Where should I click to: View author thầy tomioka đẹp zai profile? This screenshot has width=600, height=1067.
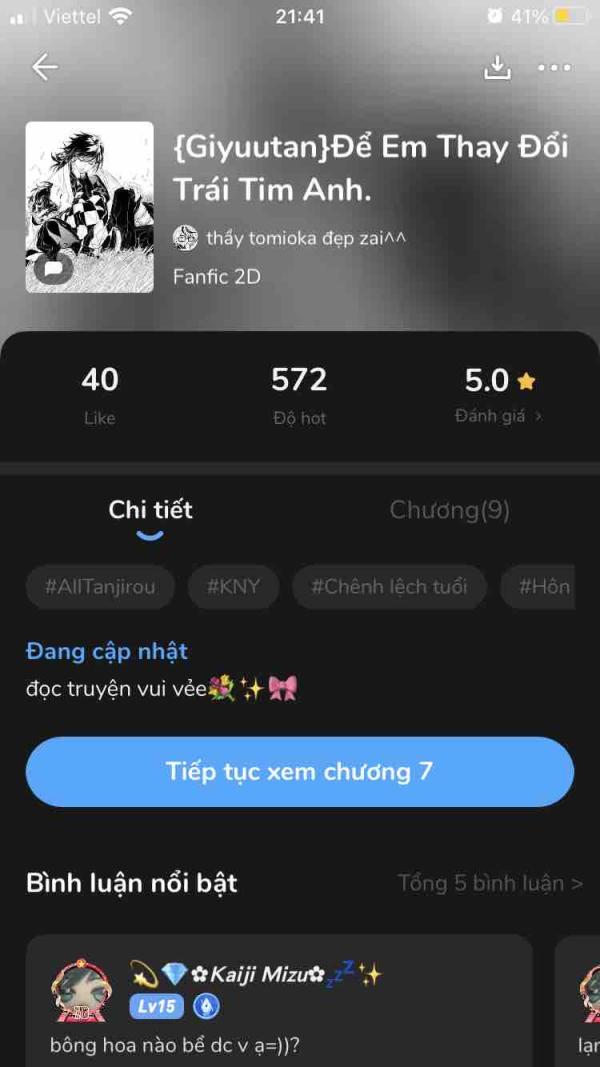[x=292, y=238]
